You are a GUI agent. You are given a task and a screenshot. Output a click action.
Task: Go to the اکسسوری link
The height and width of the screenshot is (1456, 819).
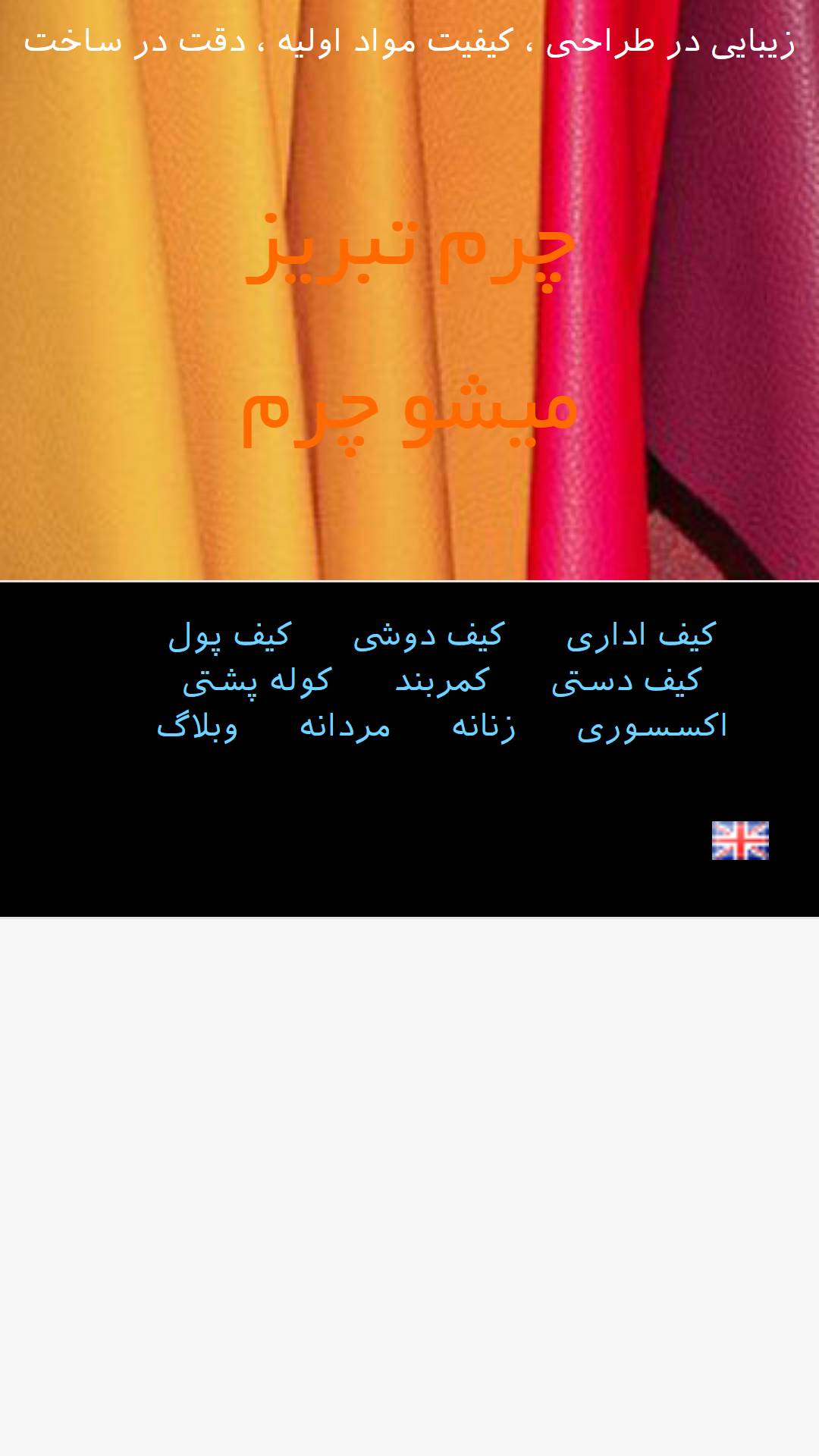tap(652, 726)
